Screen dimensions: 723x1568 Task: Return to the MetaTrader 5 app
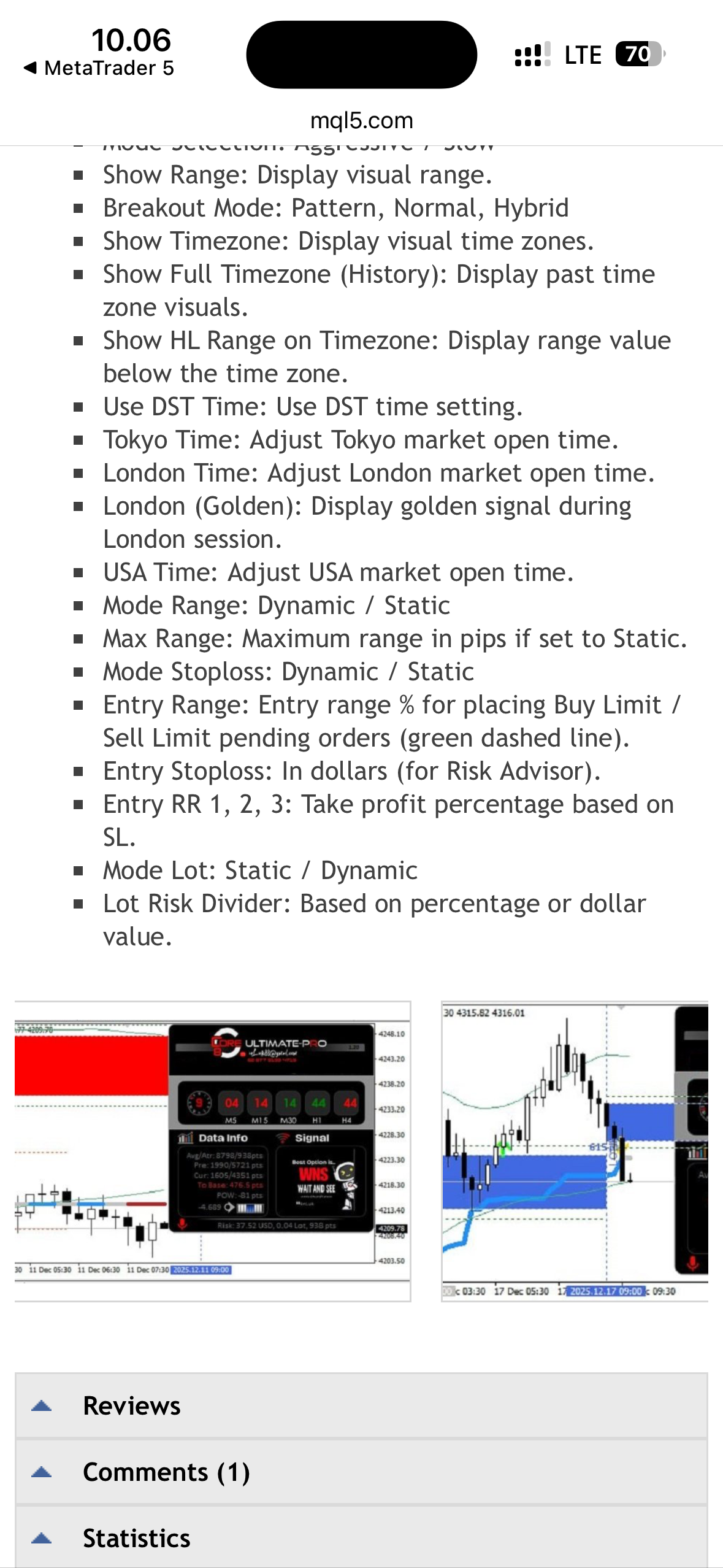pos(99,68)
